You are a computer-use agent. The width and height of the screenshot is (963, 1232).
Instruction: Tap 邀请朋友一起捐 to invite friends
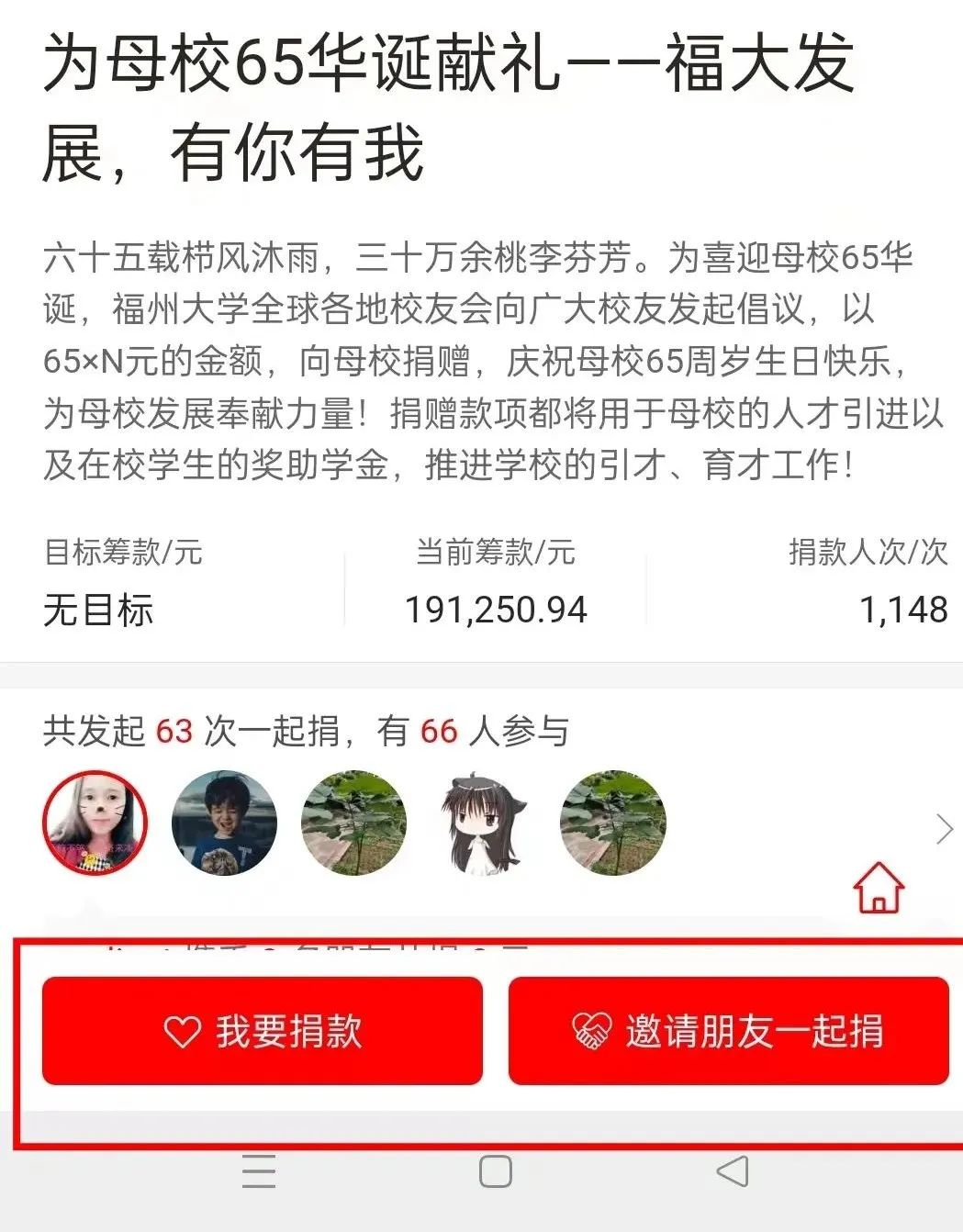pos(728,1031)
